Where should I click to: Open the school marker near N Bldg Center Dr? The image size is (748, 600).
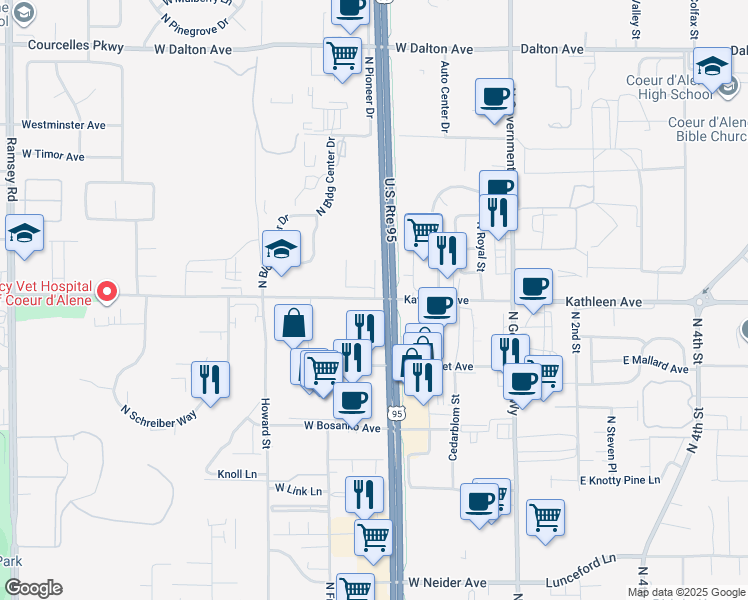point(281,251)
